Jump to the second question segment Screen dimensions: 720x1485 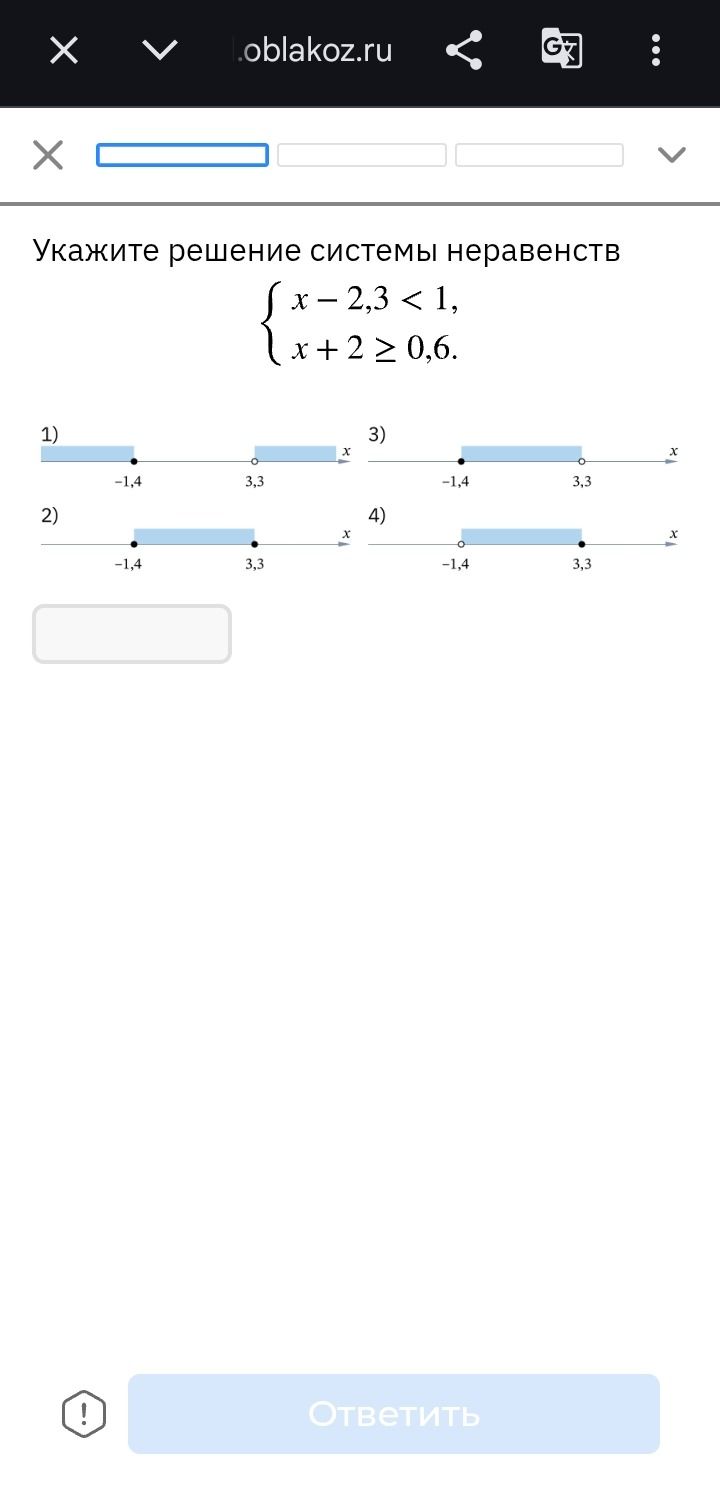(x=362, y=155)
